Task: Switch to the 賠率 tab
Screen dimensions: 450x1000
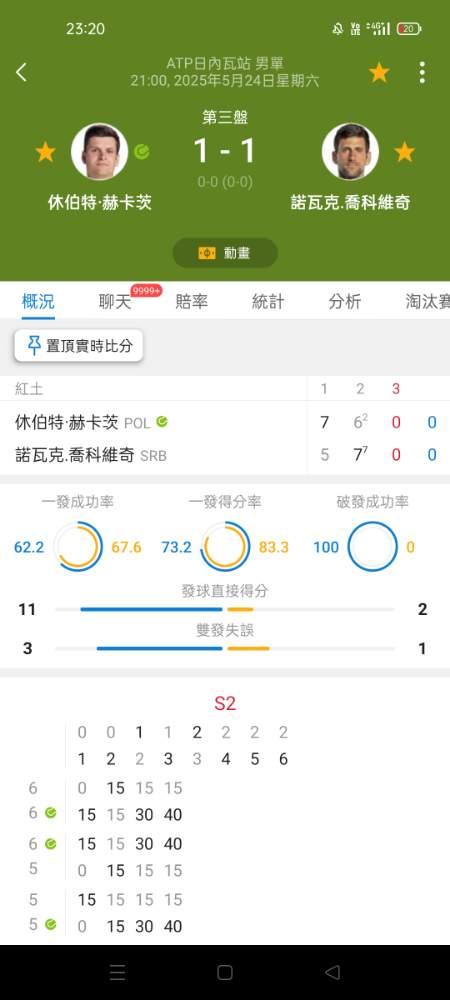Action: pyautogui.click(x=192, y=301)
